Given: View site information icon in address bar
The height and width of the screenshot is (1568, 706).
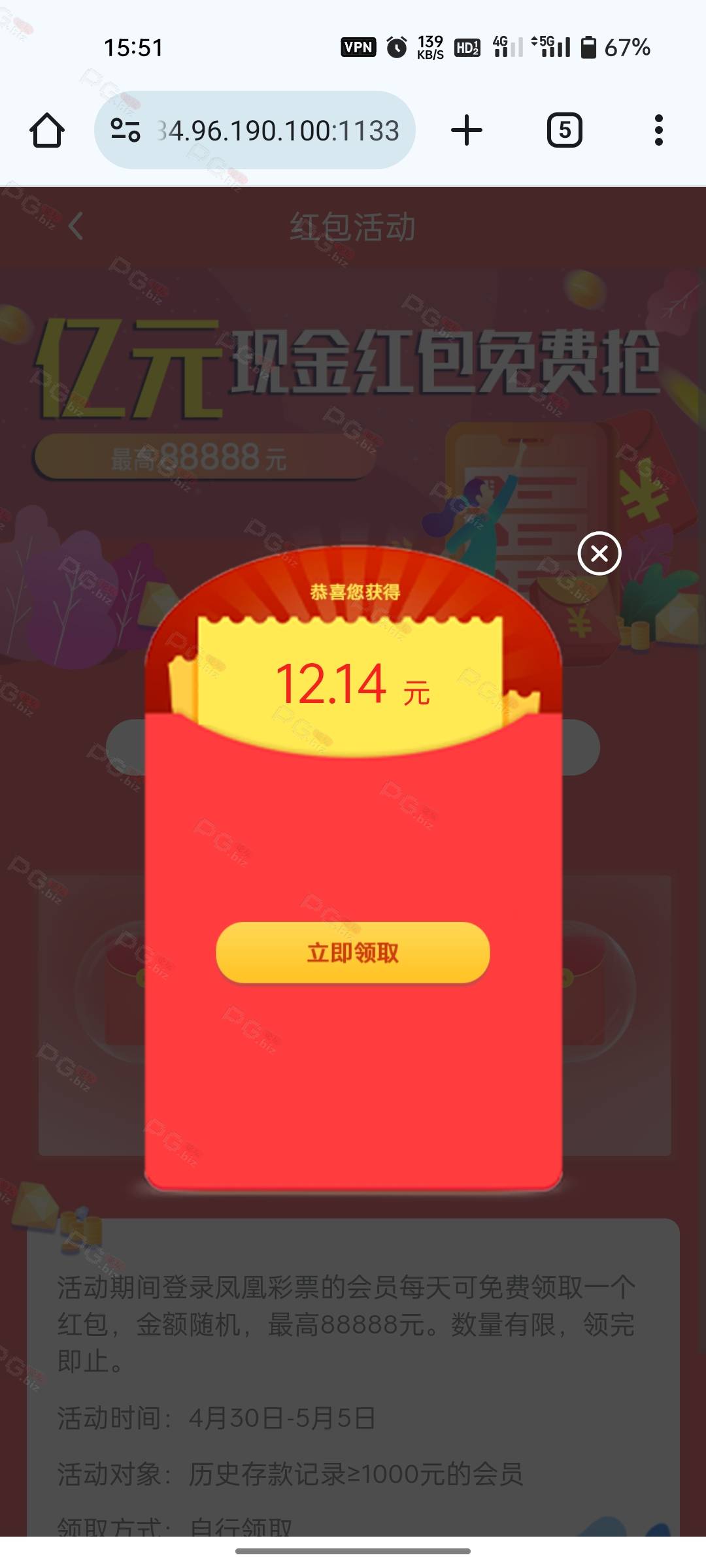Looking at the screenshot, I should point(125,130).
